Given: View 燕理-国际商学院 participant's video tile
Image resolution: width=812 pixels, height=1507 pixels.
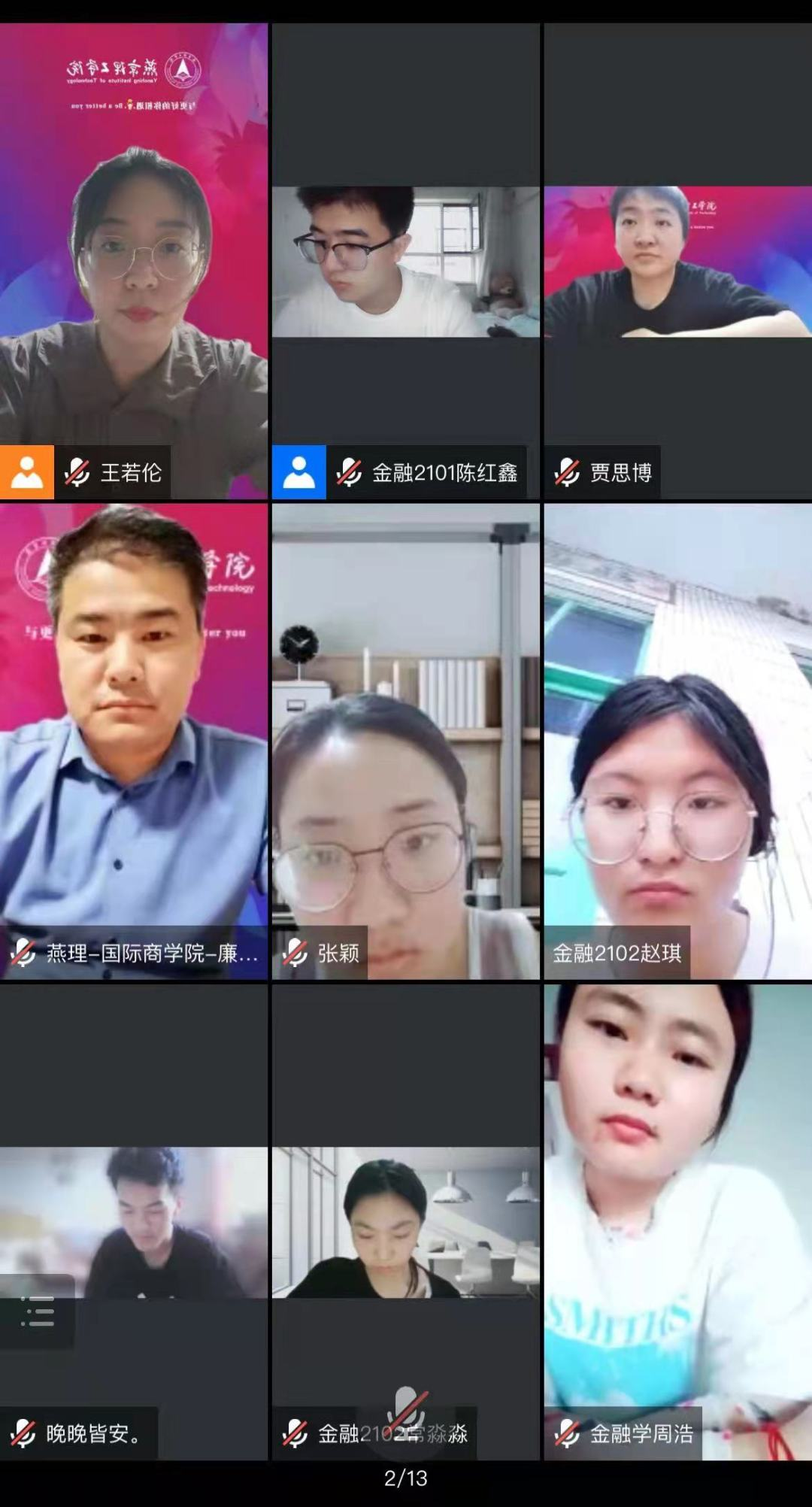Looking at the screenshot, I should tap(134, 741).
